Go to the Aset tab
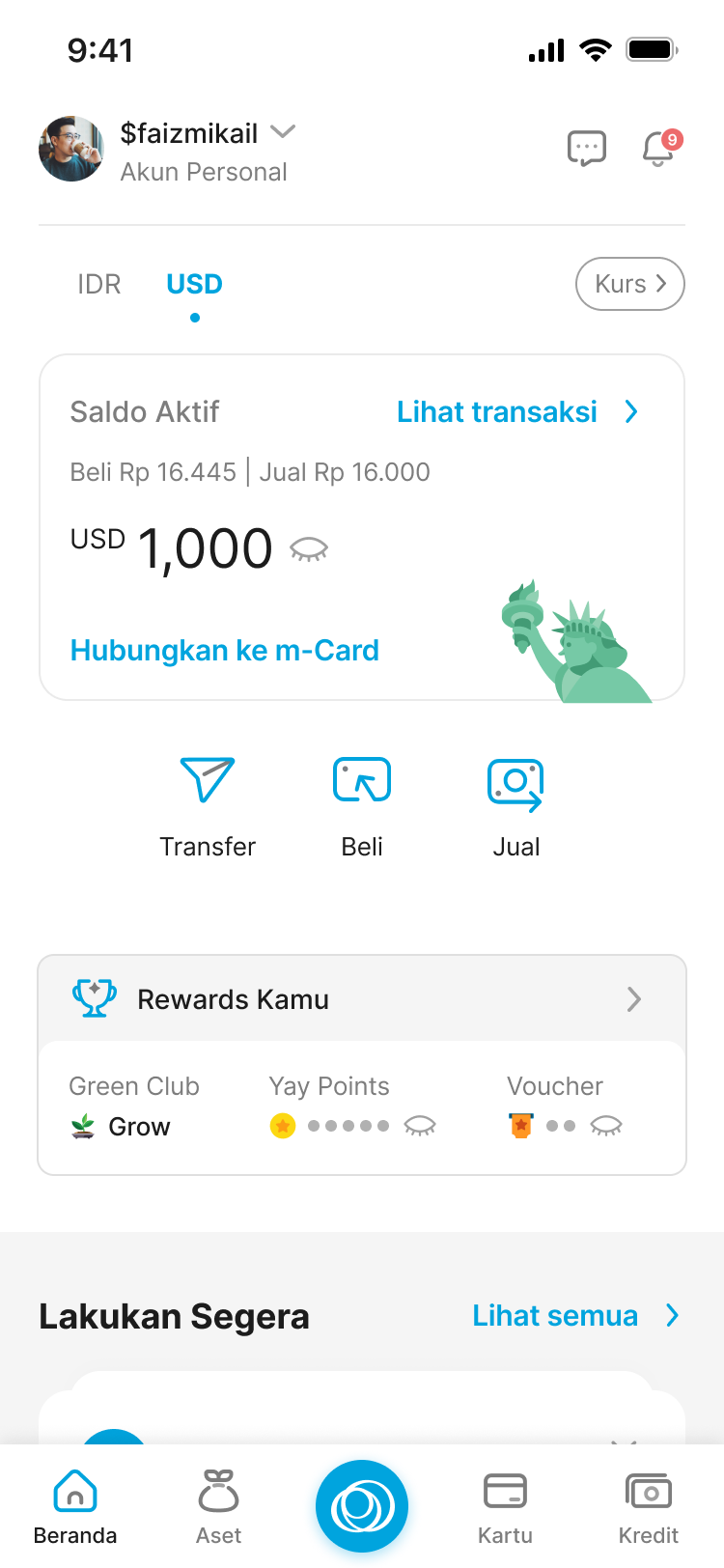The width and height of the screenshot is (724, 1568). pyautogui.click(x=218, y=1507)
